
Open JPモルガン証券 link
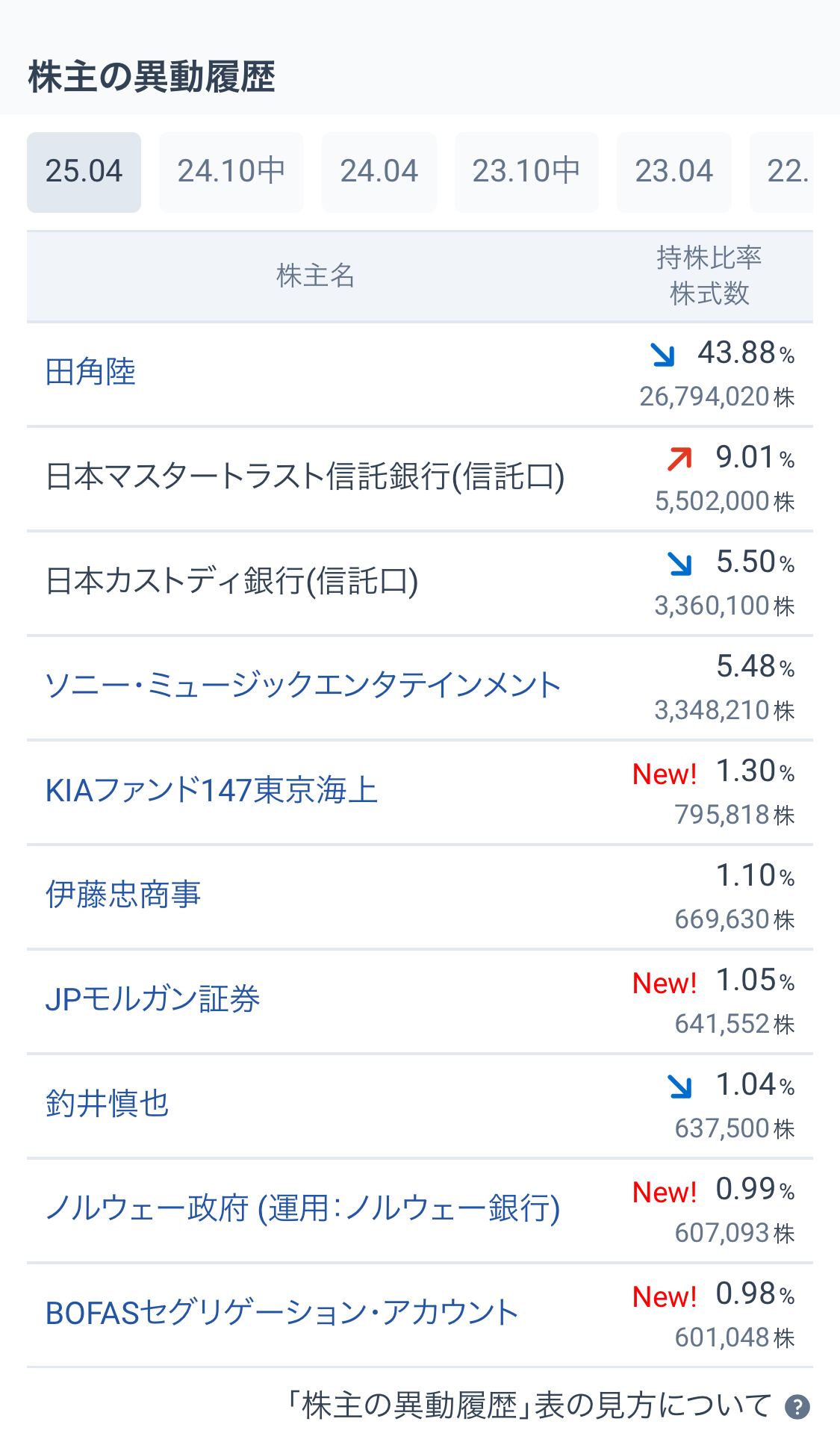coord(152,999)
